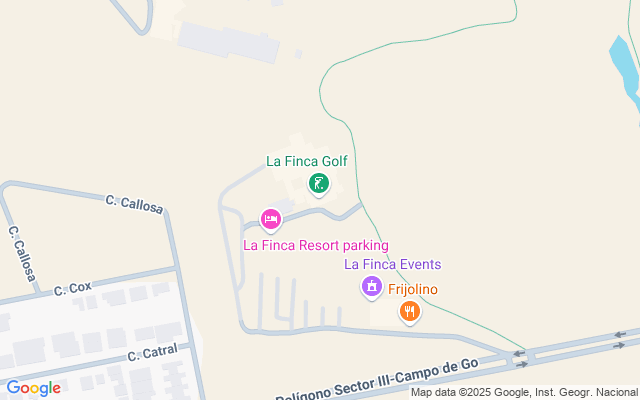
Task: Tap the La Finca Events marker
Action: coord(371,287)
